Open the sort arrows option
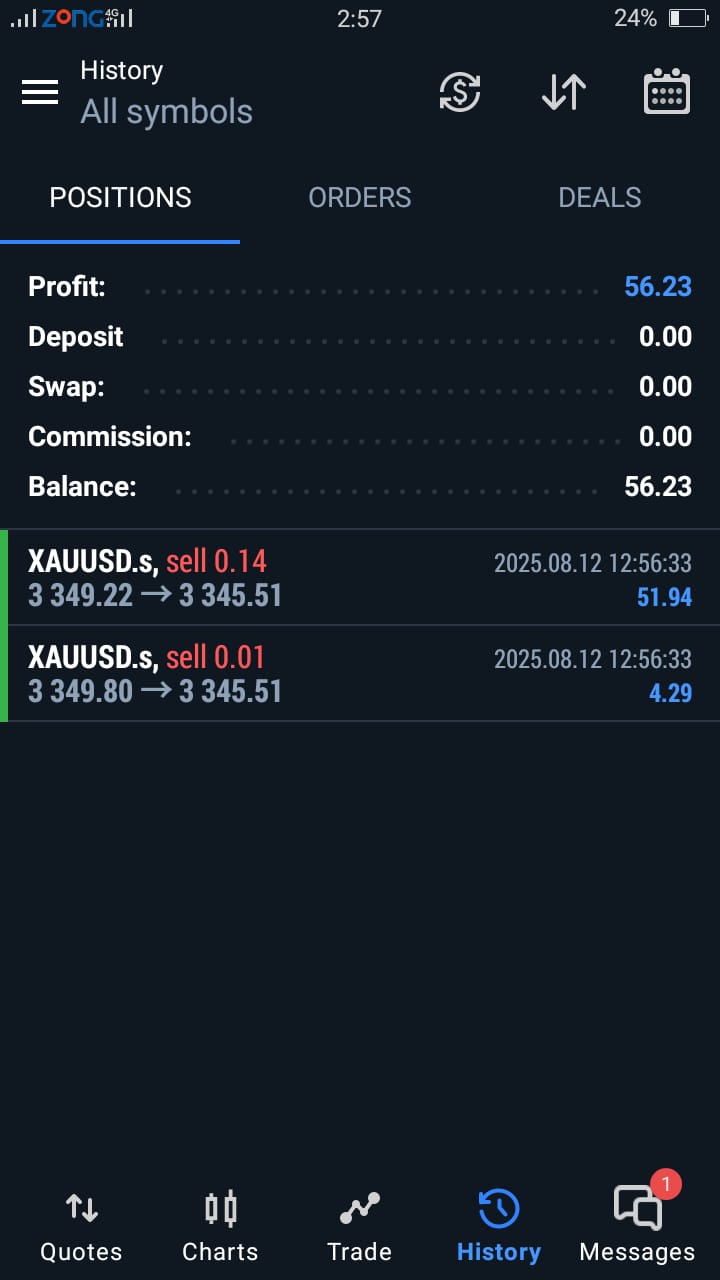The image size is (720, 1280). pos(564,92)
